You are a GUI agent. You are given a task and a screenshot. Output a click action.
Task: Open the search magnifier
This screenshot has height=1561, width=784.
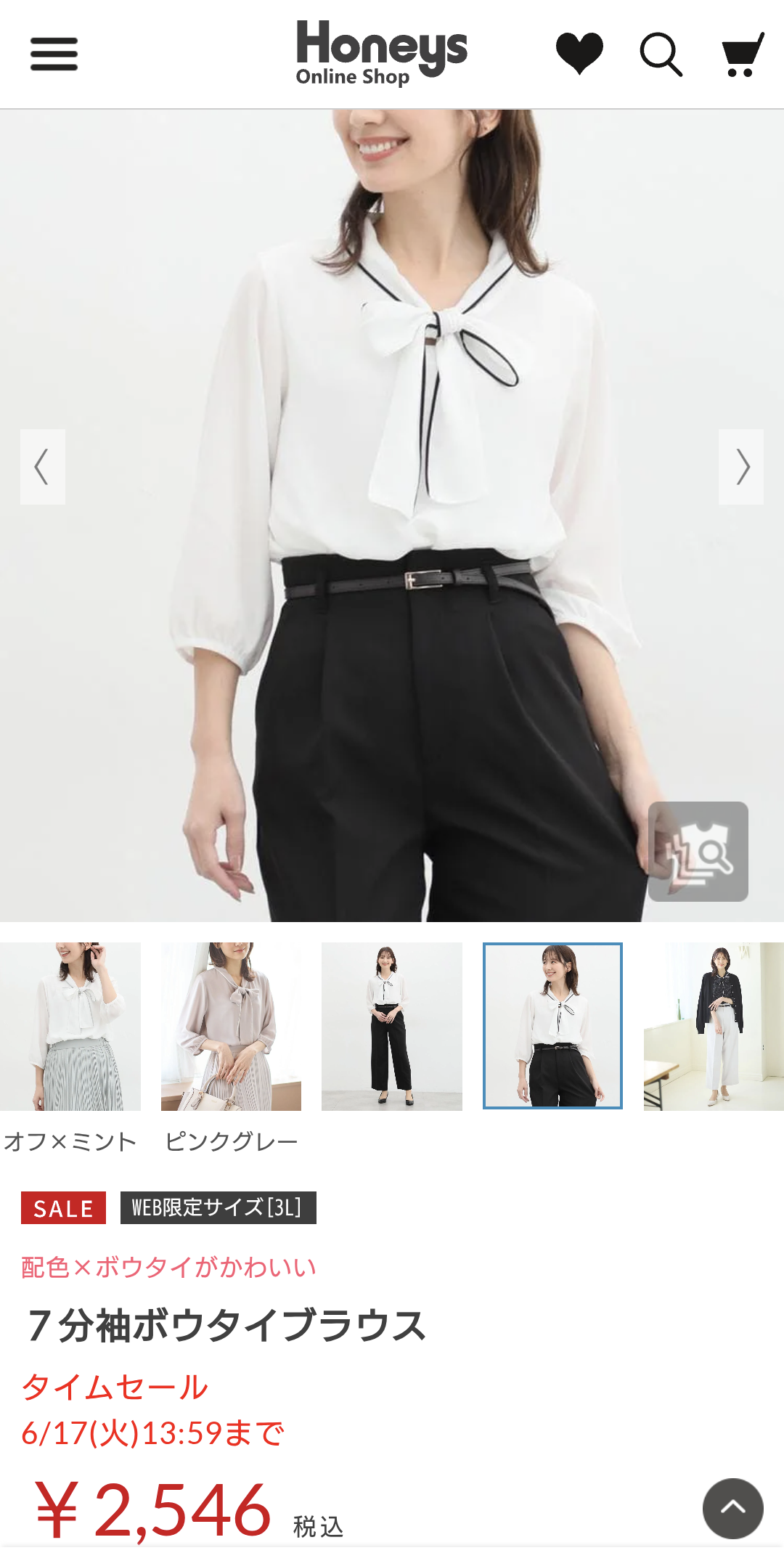coord(661,54)
